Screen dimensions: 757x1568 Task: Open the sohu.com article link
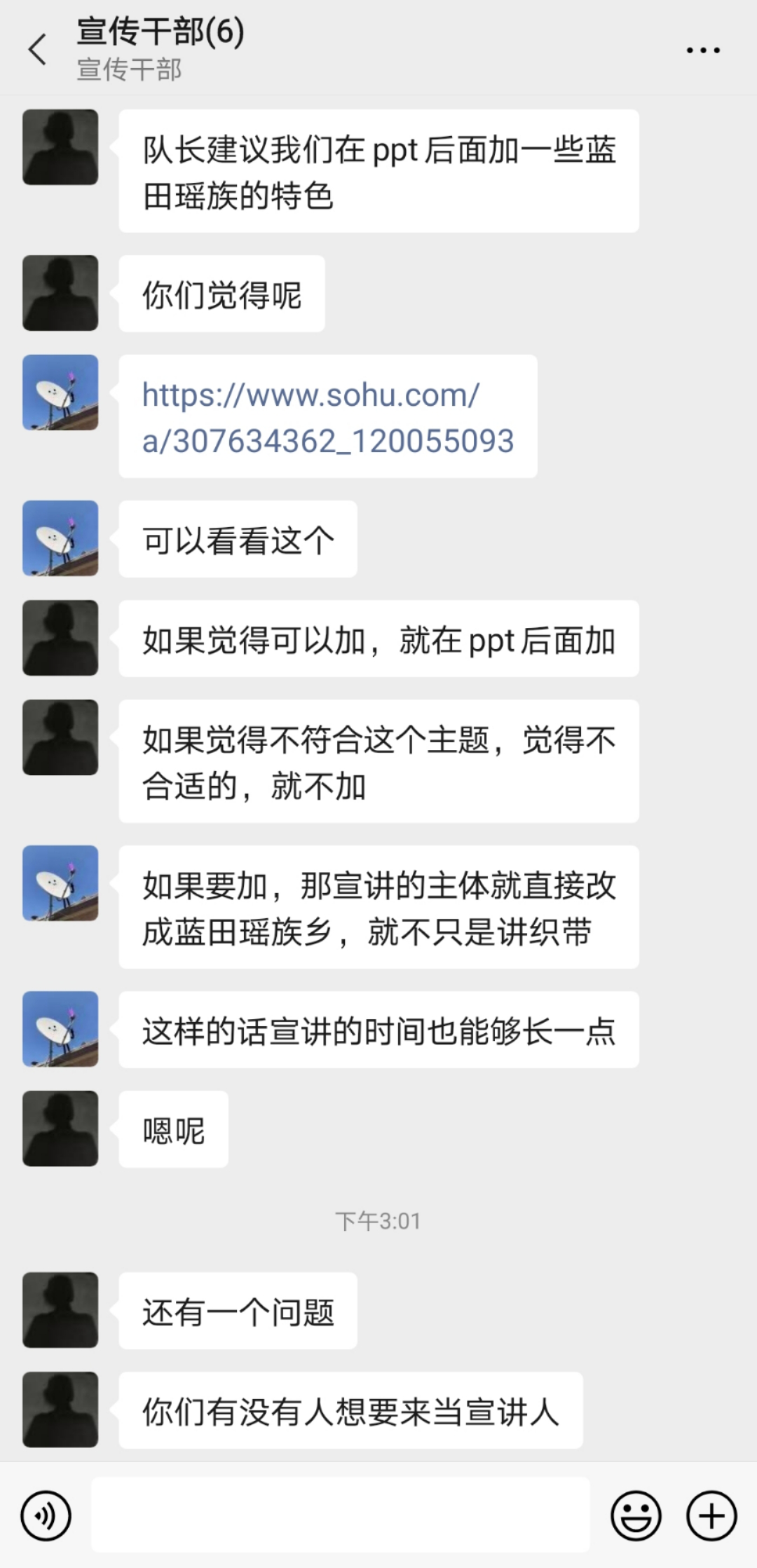click(x=327, y=417)
